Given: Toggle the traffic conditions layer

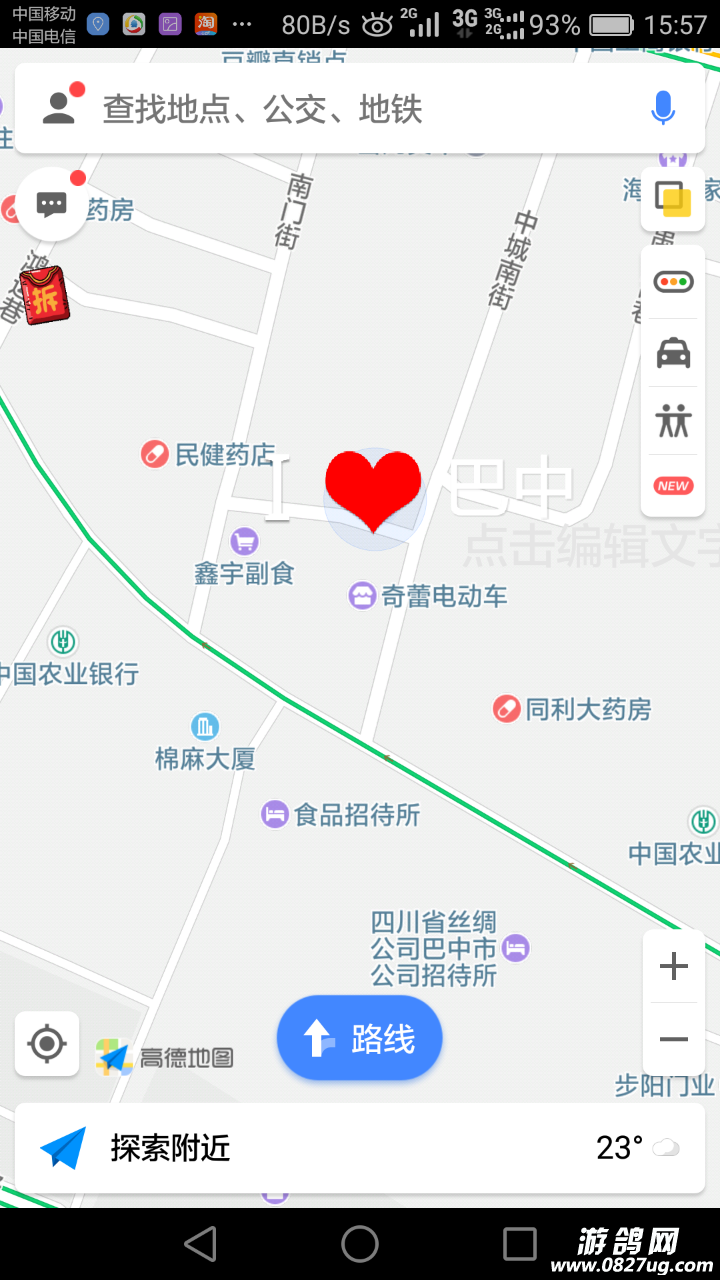Looking at the screenshot, I should click(673, 282).
